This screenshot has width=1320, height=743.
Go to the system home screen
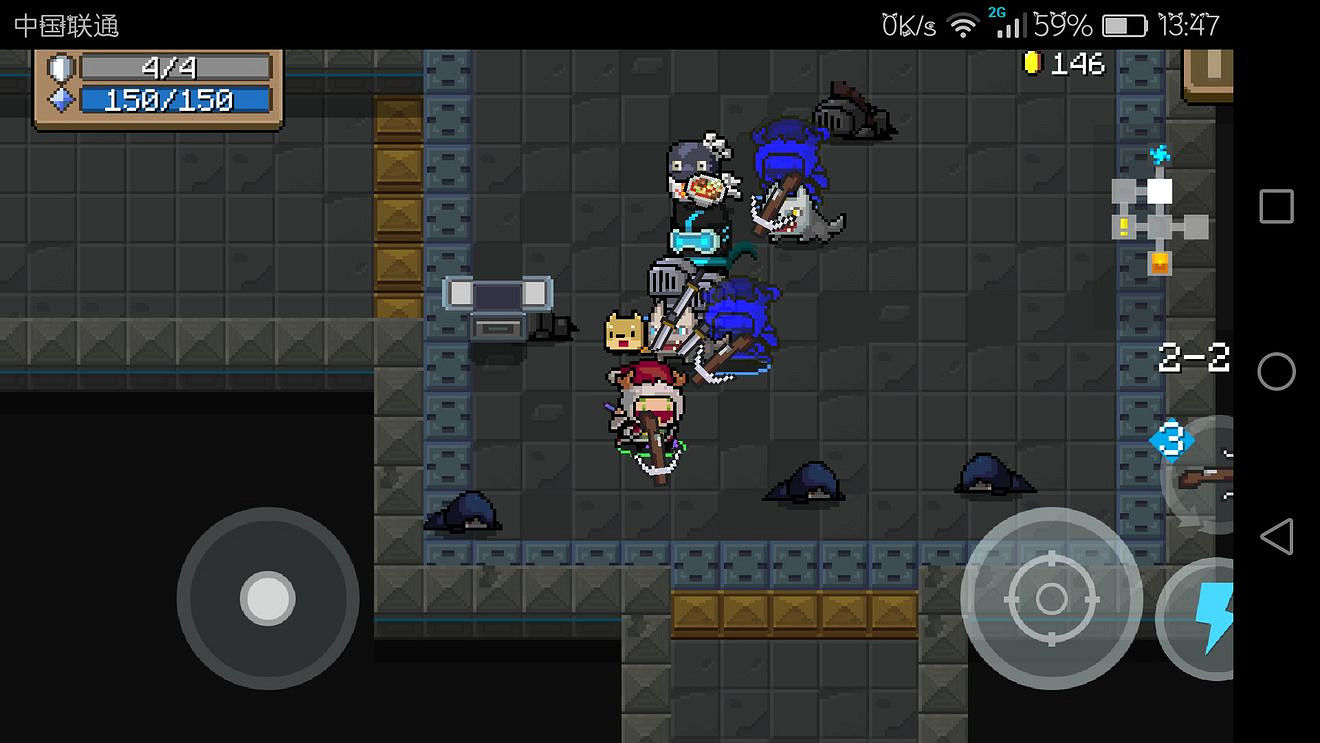click(1276, 372)
